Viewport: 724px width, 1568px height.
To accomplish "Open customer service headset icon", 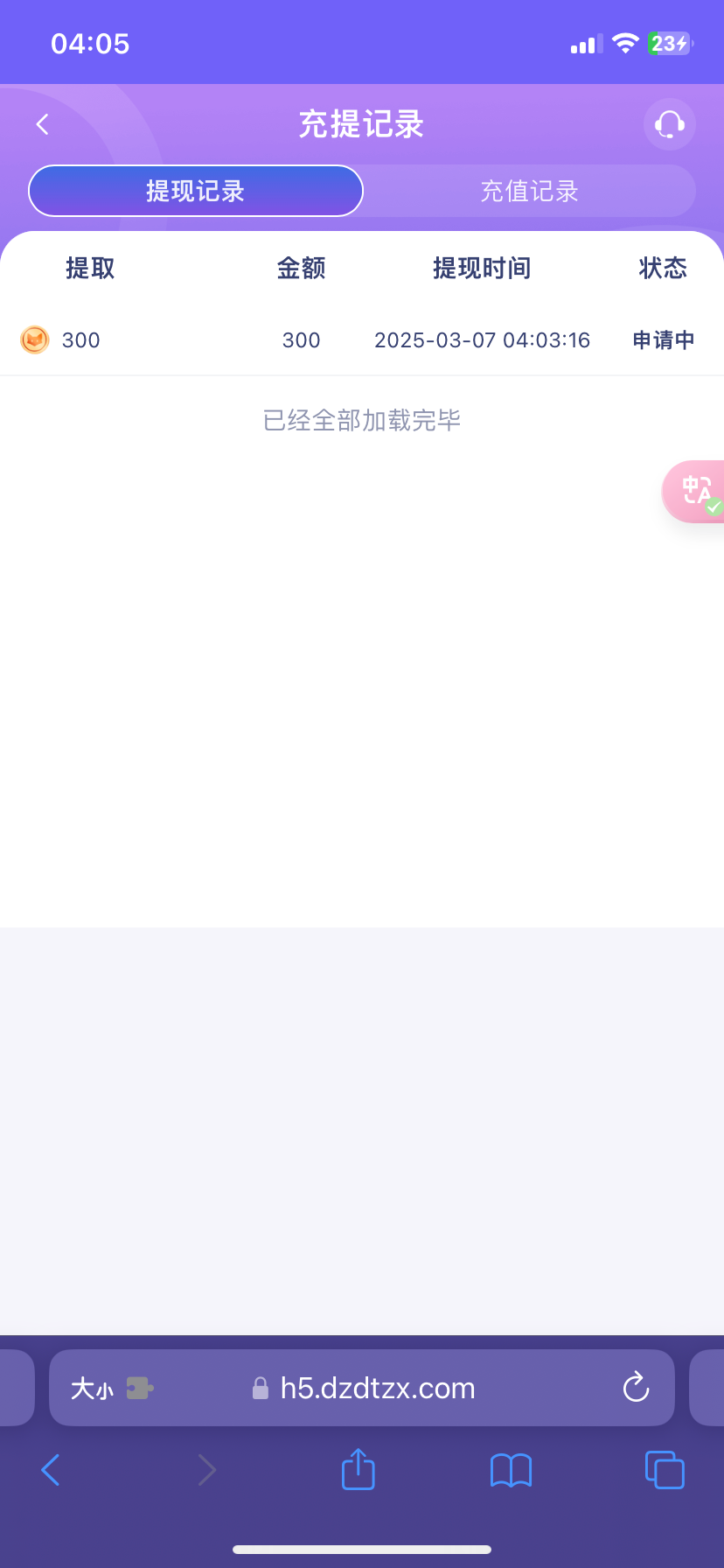I will 669,124.
